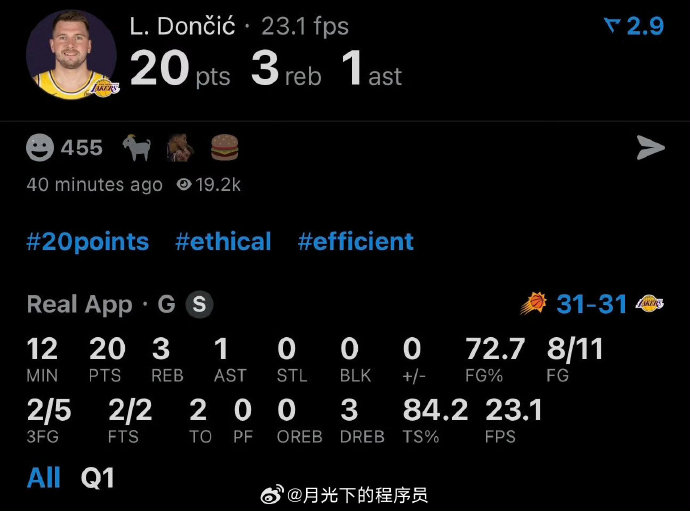The height and width of the screenshot is (511, 690).
Task: Open the #20points hashtag
Action: pos(88,241)
